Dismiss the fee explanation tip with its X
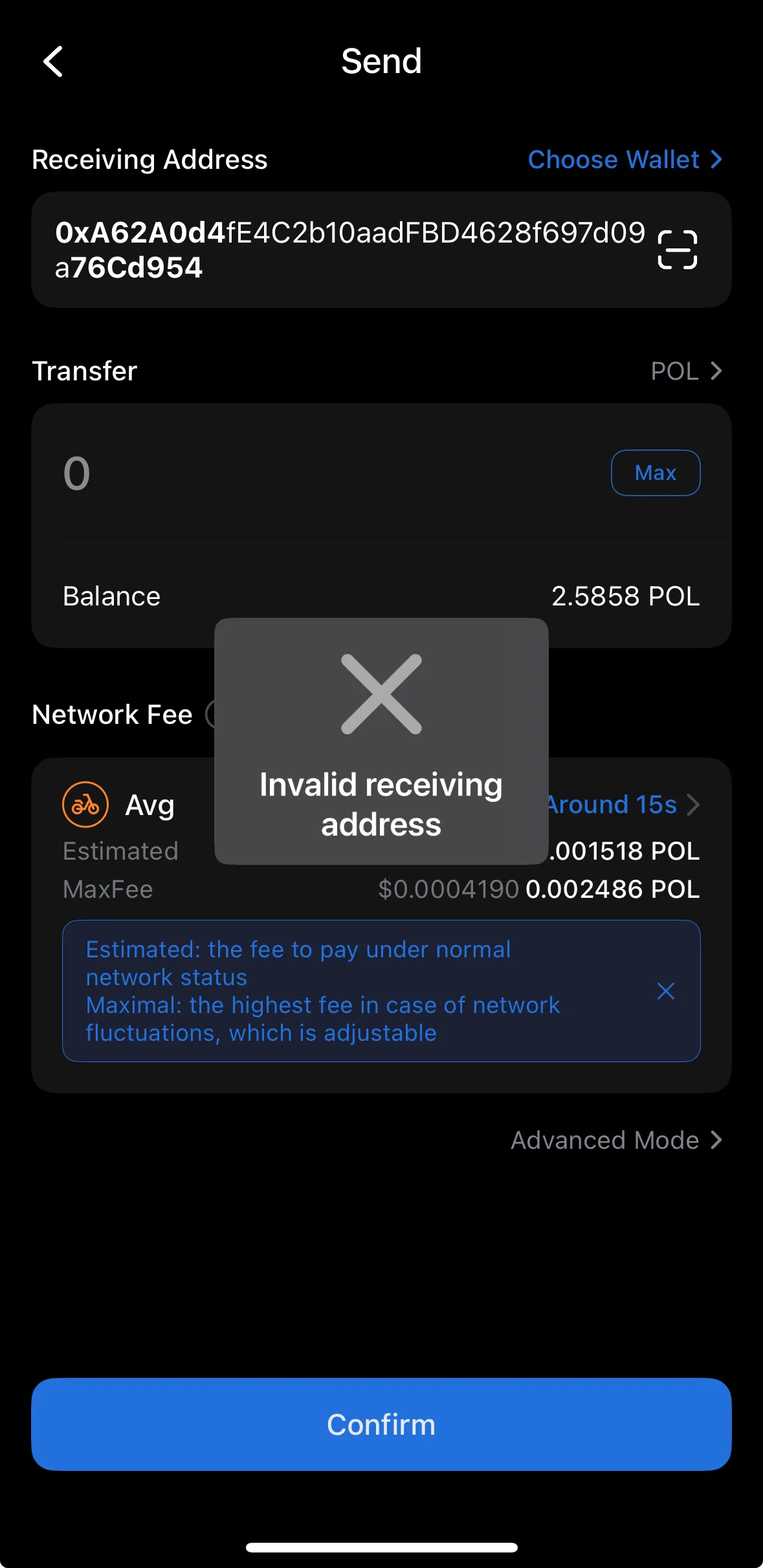 click(x=666, y=990)
